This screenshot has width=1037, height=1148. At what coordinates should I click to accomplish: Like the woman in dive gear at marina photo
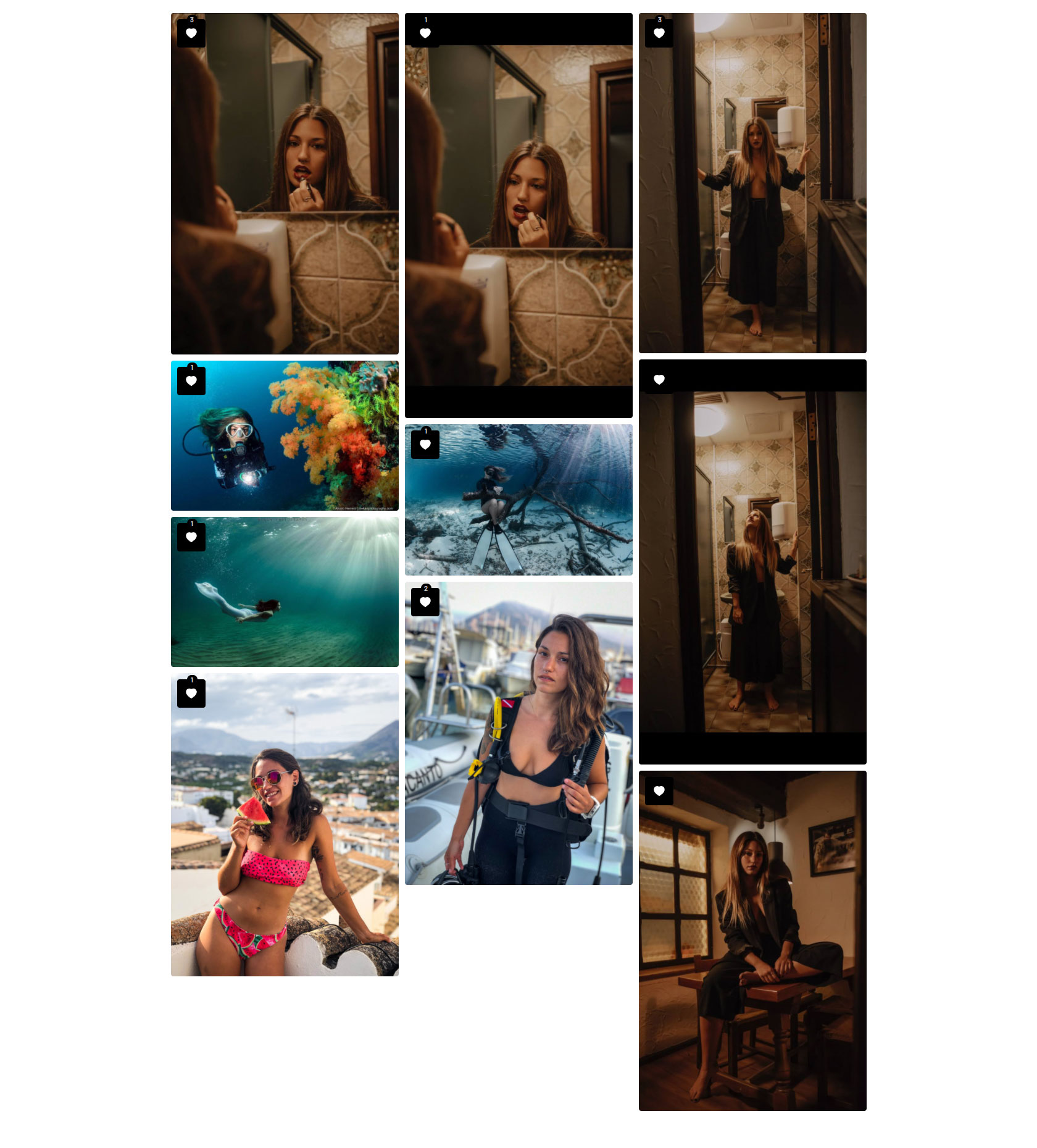point(425,602)
